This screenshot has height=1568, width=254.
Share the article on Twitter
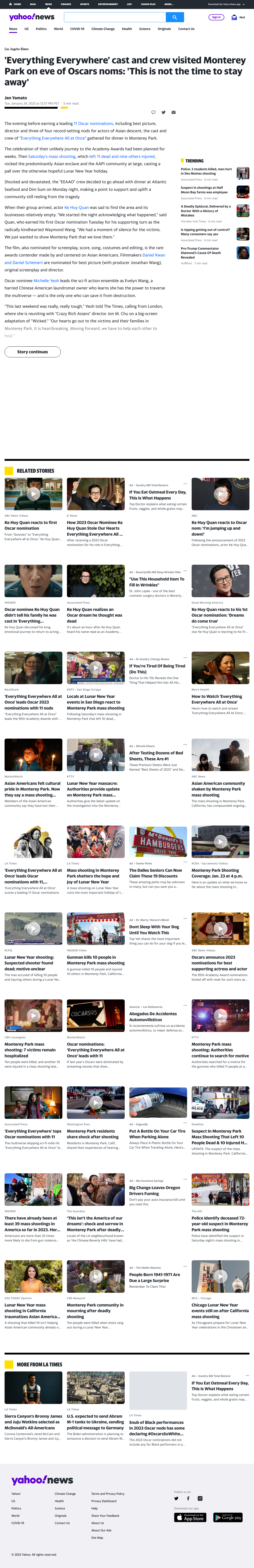164,112
